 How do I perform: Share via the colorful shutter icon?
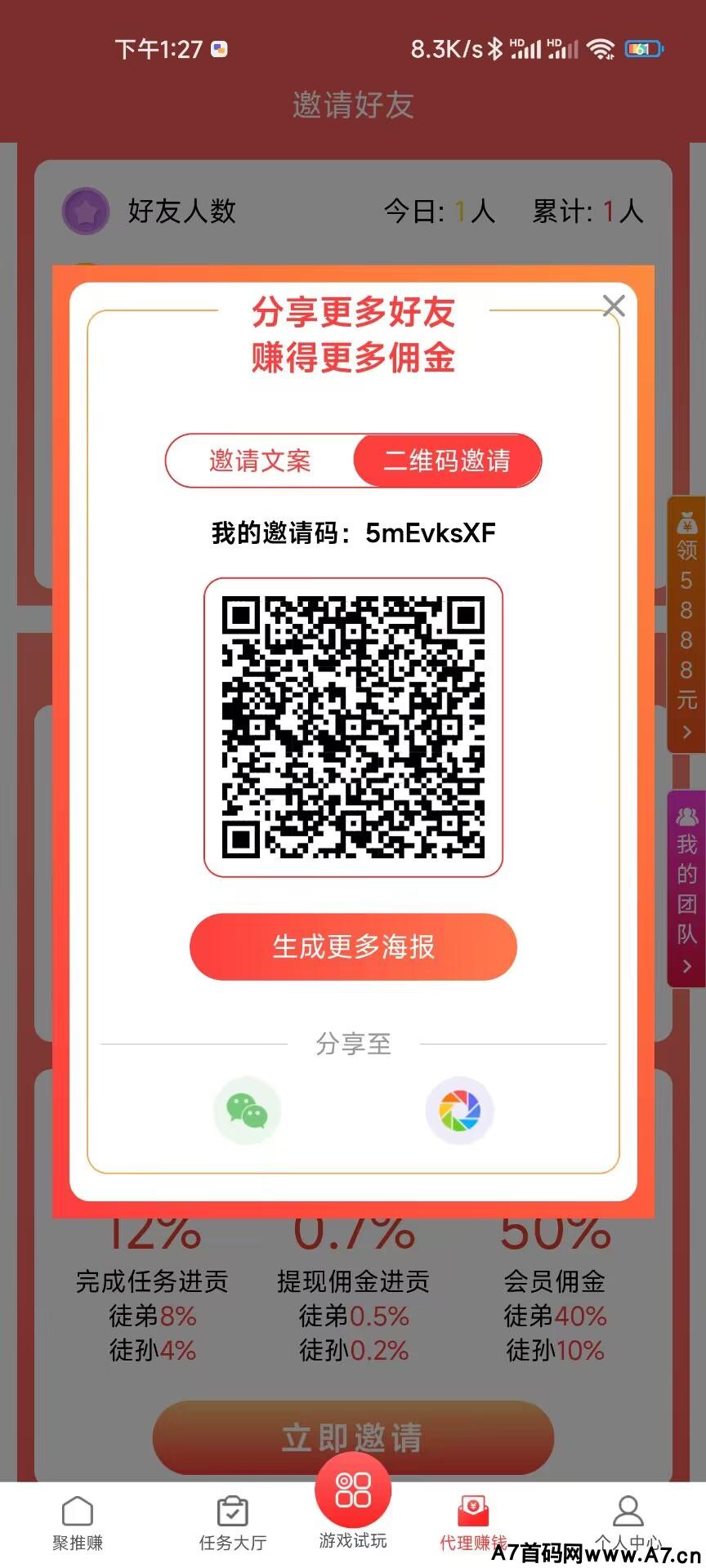pyautogui.click(x=460, y=1111)
